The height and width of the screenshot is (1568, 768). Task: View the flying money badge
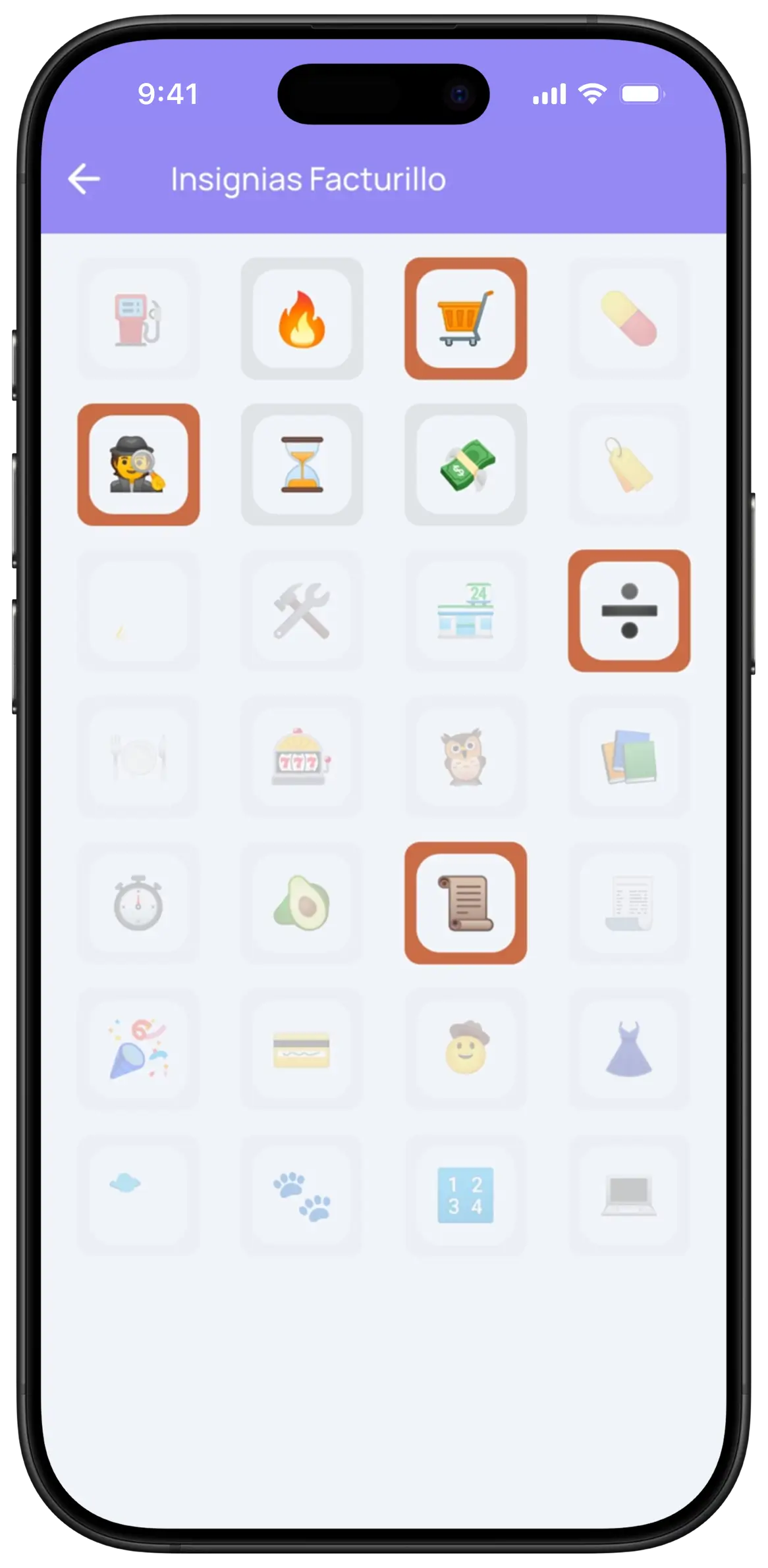466,465
